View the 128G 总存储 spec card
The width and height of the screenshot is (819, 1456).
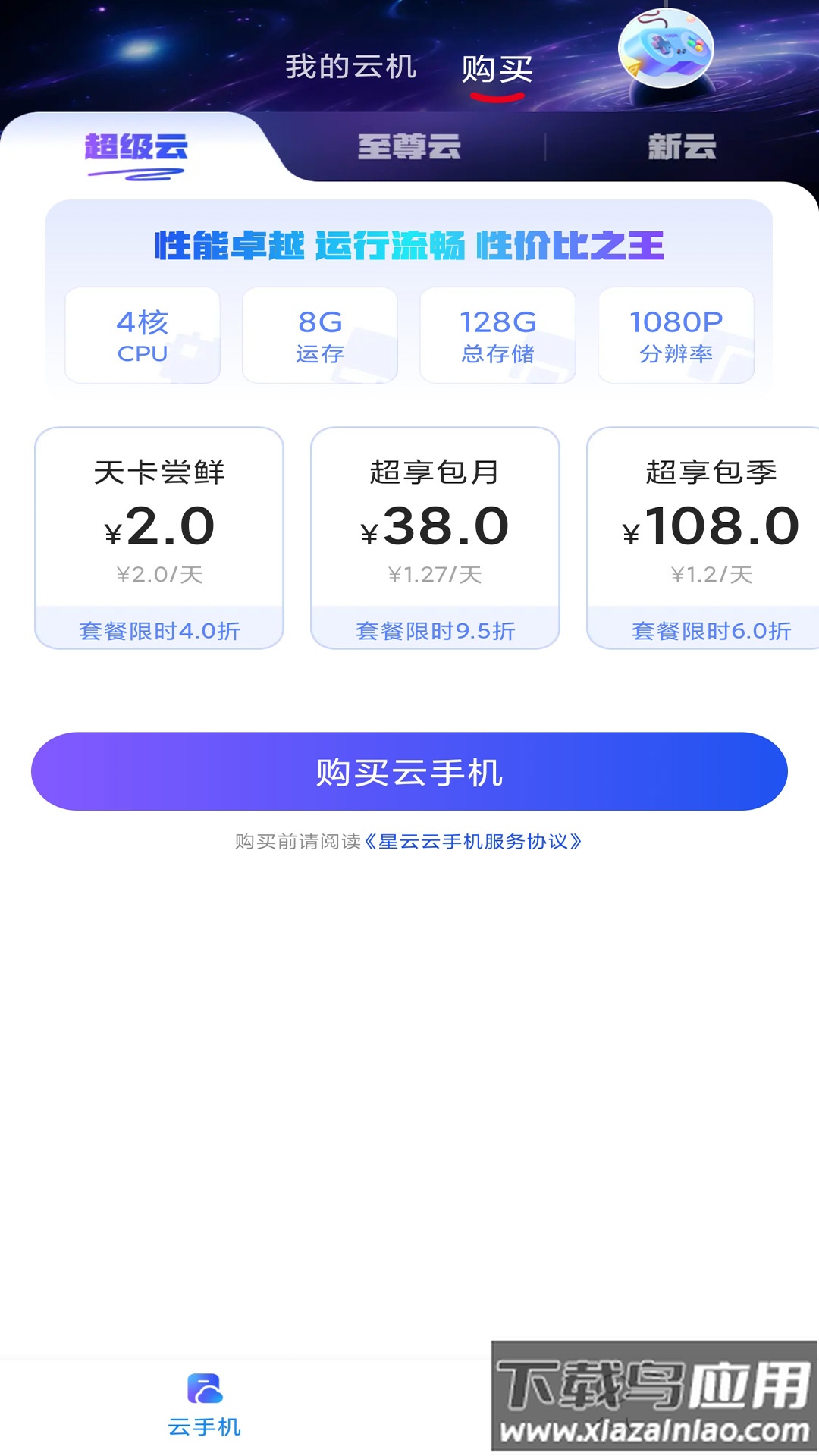(497, 334)
